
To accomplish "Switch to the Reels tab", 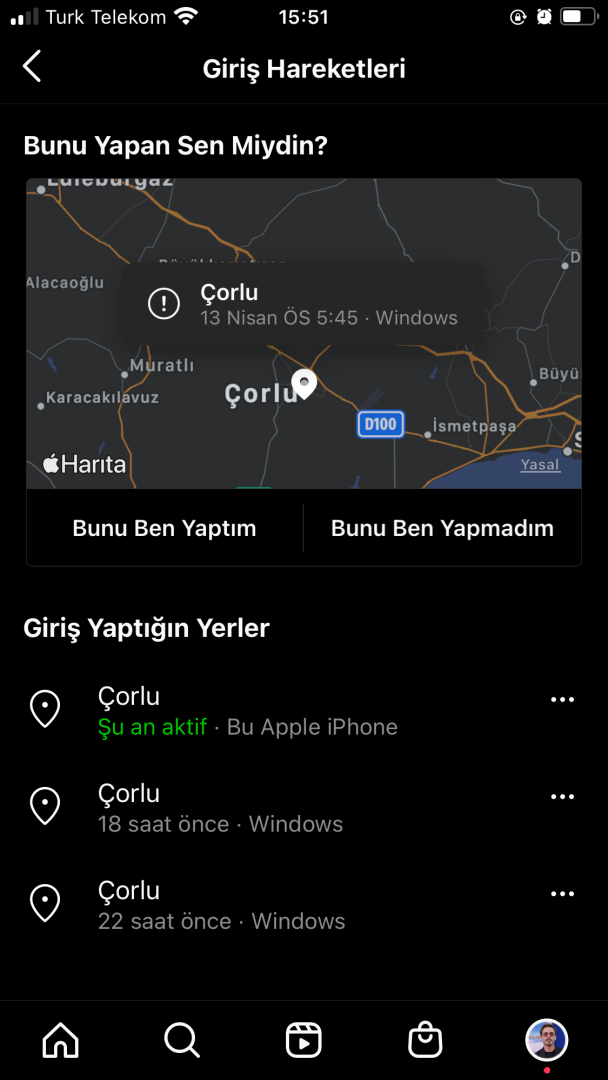I will [x=303, y=1040].
